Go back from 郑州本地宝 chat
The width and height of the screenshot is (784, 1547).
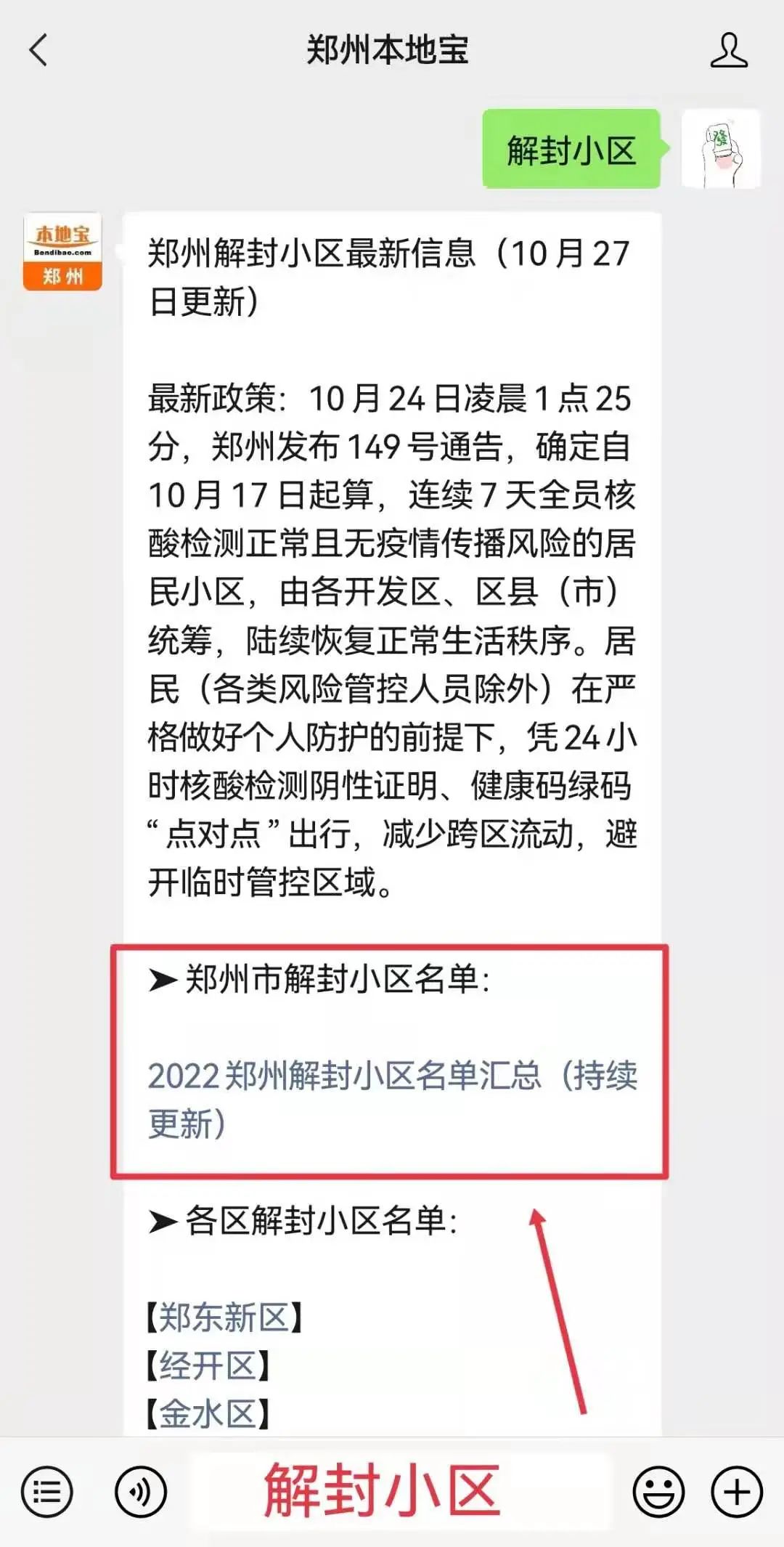click(38, 51)
